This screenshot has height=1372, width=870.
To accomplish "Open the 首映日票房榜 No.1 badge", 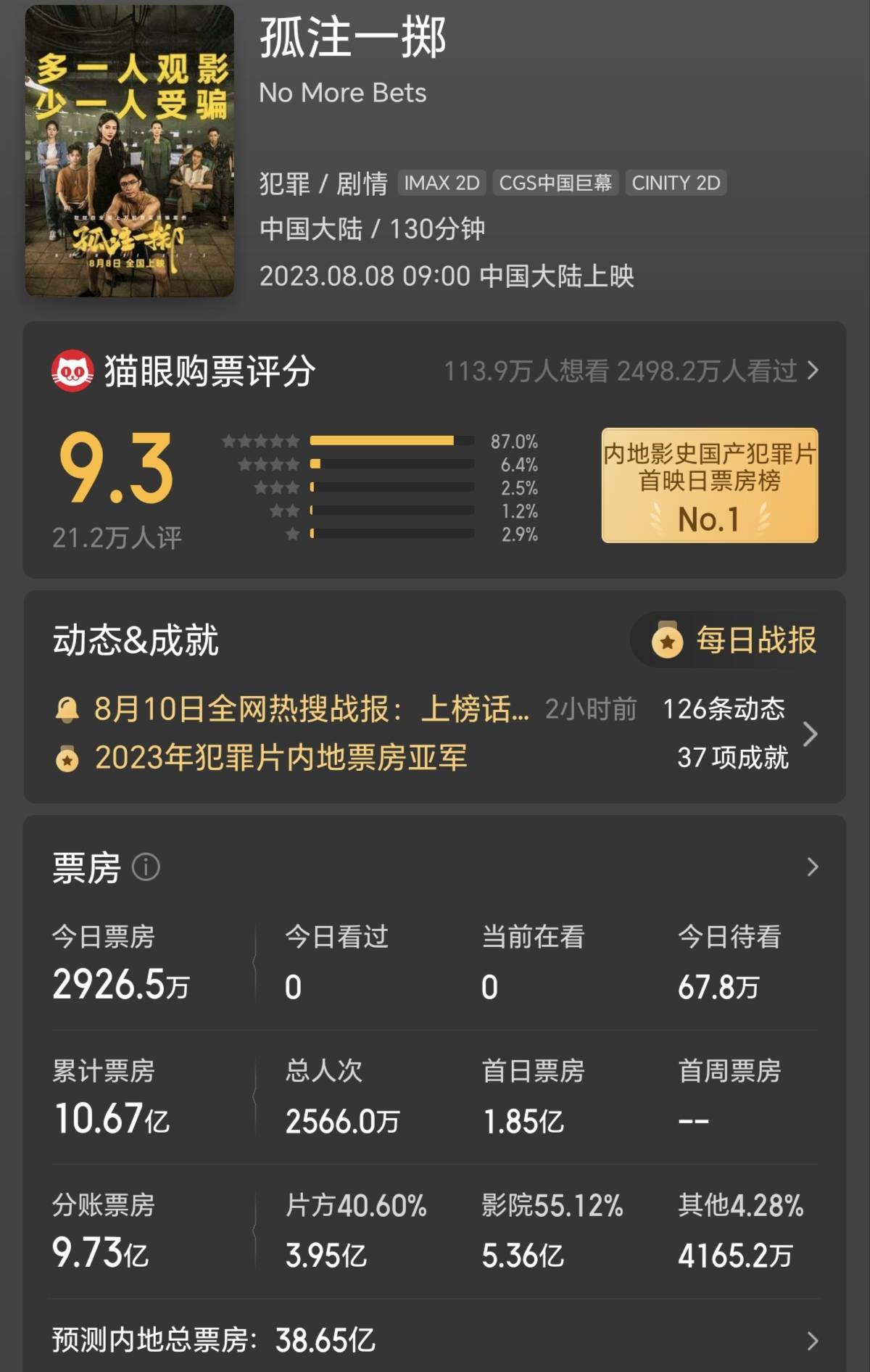I will 709,485.
